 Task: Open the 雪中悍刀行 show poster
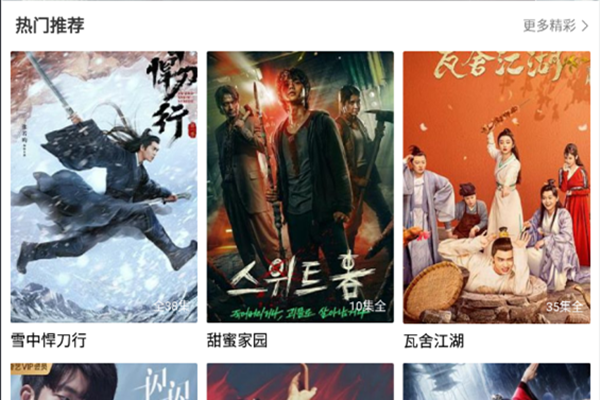(x=104, y=185)
